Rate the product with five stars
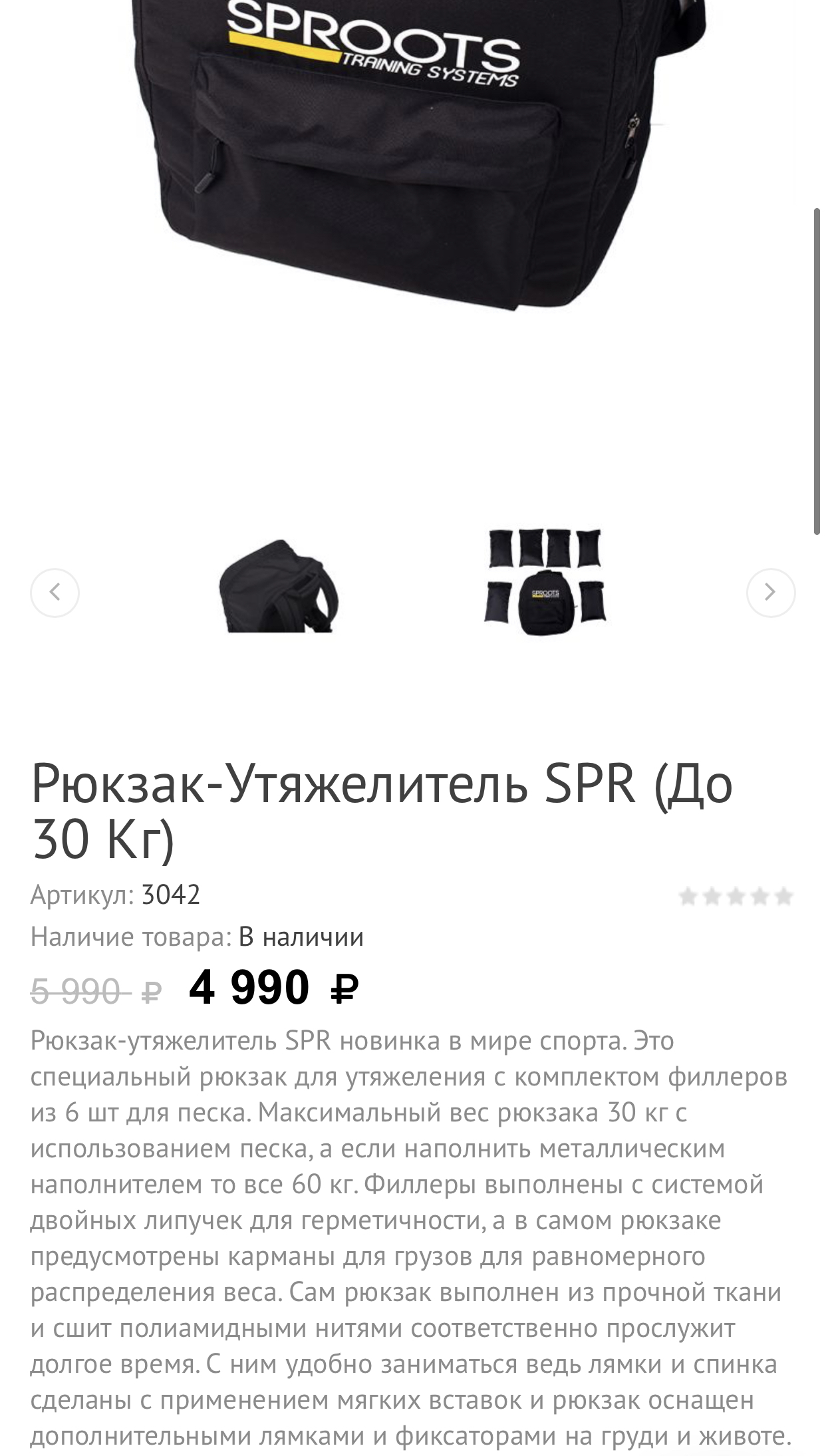Viewport: 826px width, 1456px height. pos(784,897)
